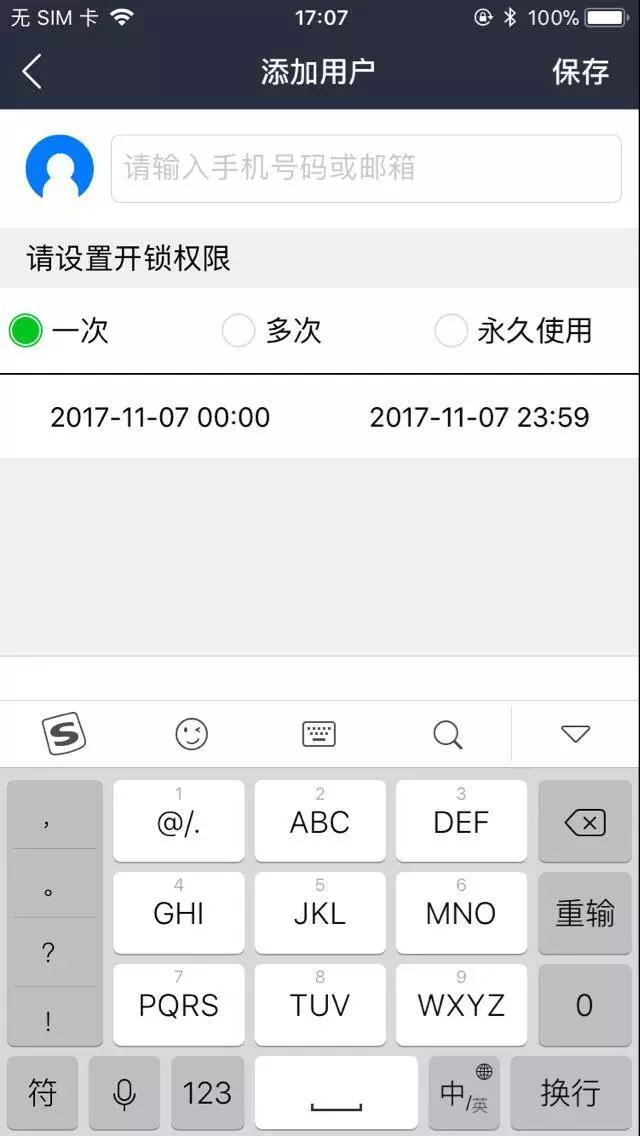Tap the 123 numeric keyboard key

pos(207,1093)
